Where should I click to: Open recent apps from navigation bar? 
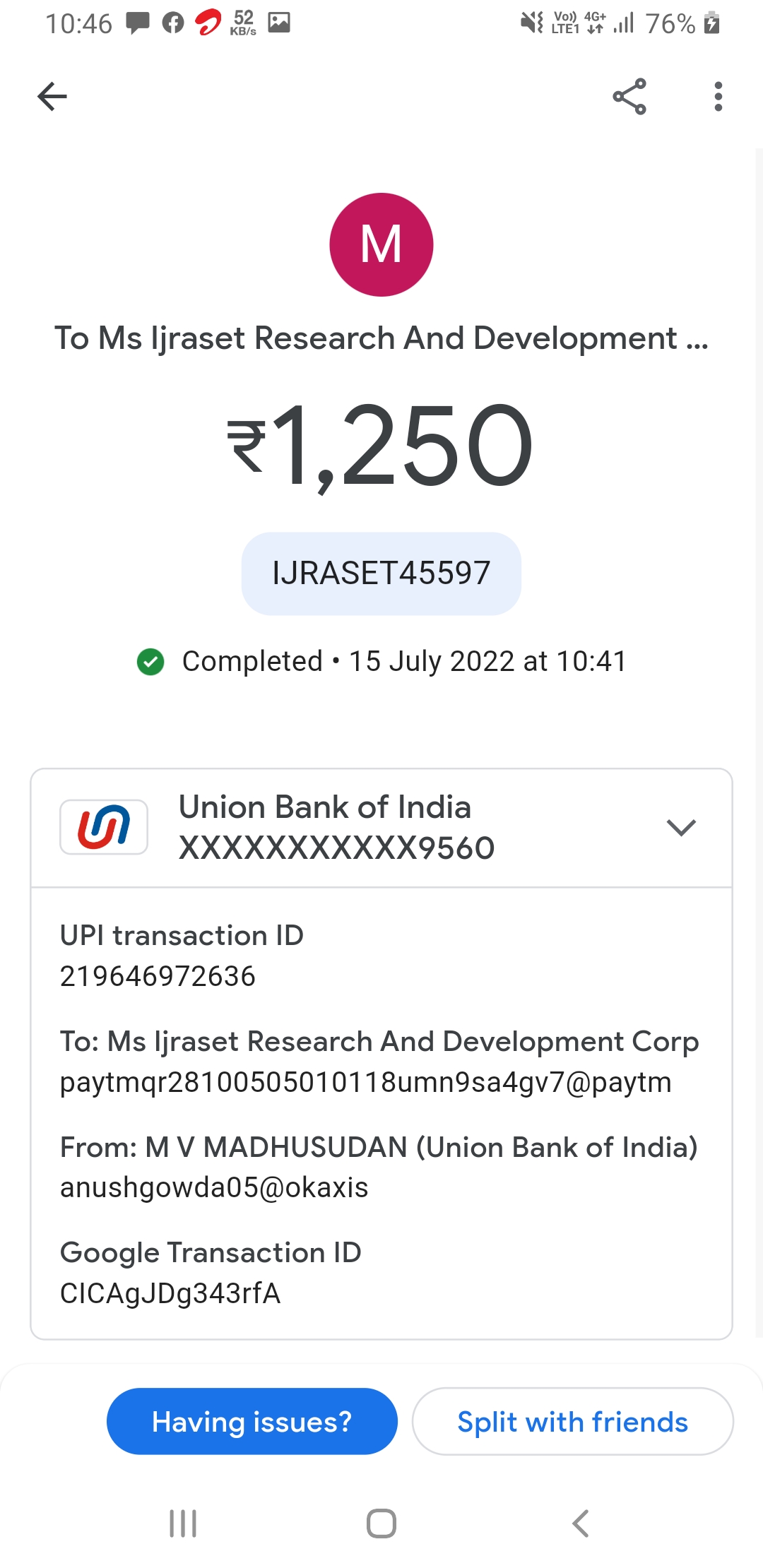click(x=183, y=1524)
